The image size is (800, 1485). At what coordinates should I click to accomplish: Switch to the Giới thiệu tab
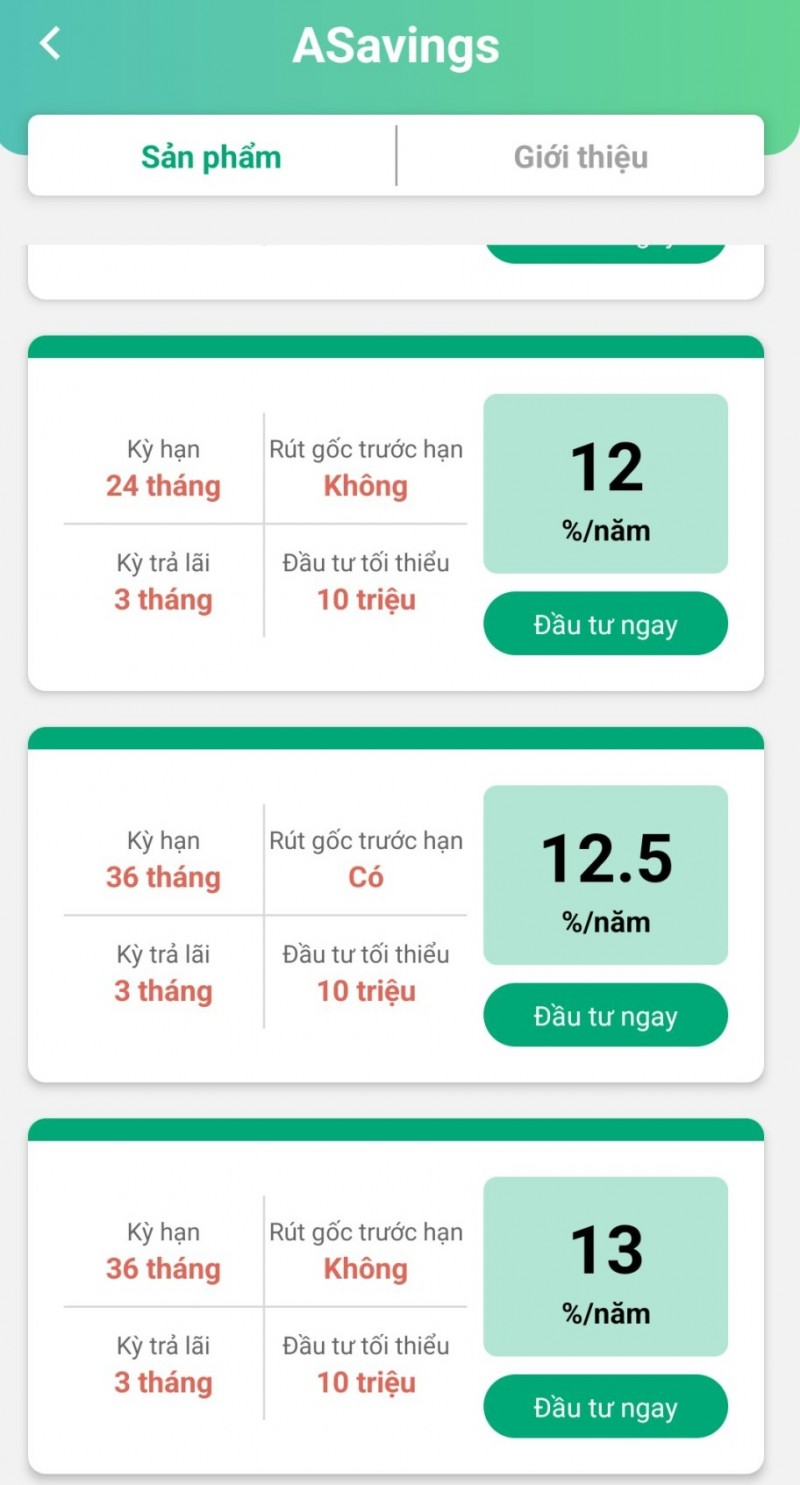pyautogui.click(x=580, y=156)
